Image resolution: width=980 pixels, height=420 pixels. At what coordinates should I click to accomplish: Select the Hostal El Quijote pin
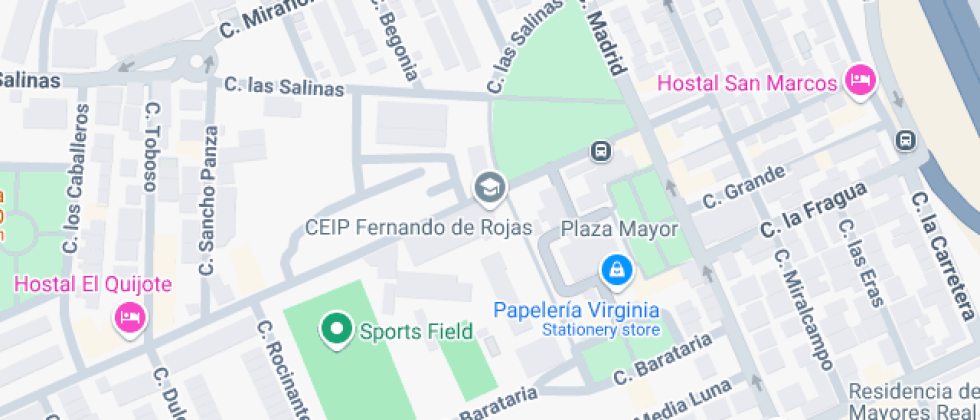coord(130,319)
